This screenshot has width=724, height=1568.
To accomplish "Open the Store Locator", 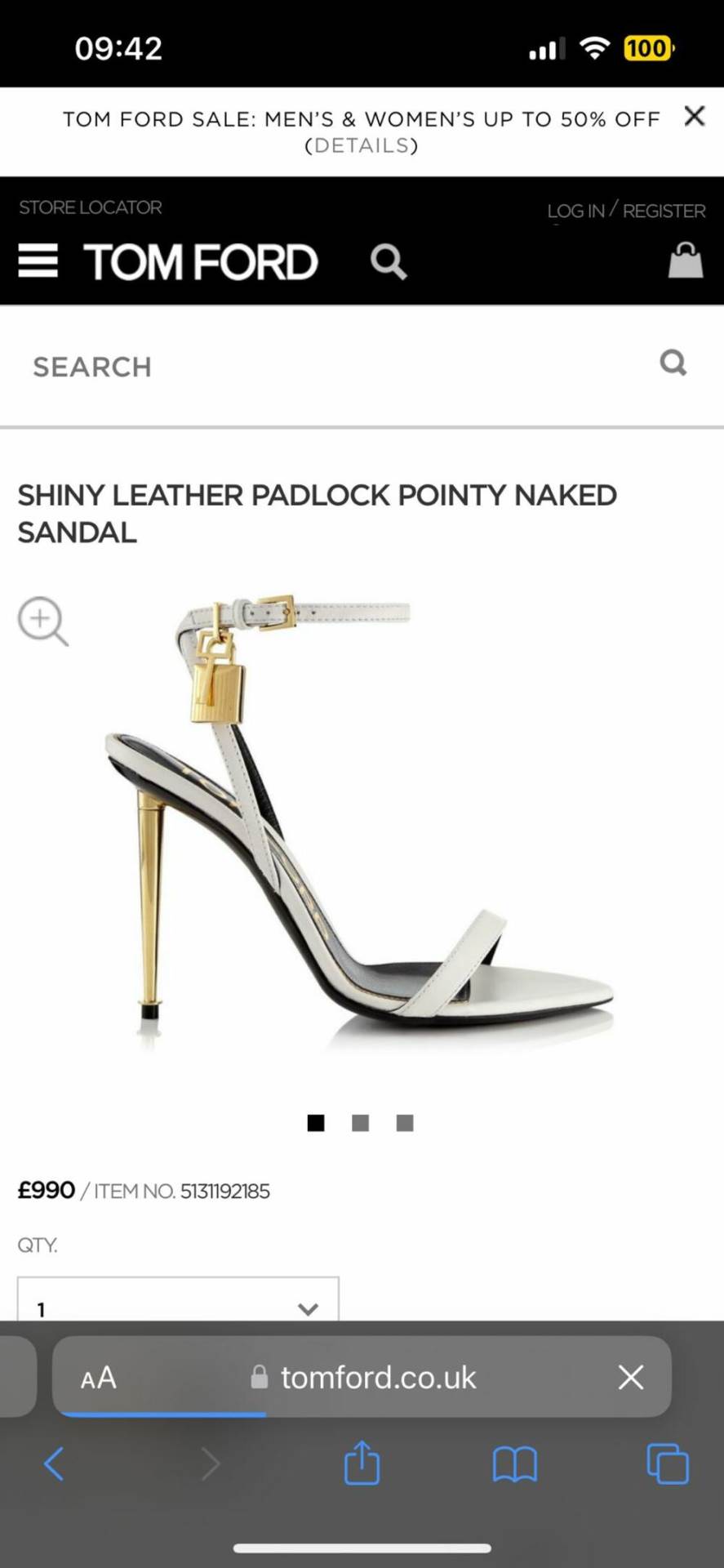I will (x=90, y=207).
